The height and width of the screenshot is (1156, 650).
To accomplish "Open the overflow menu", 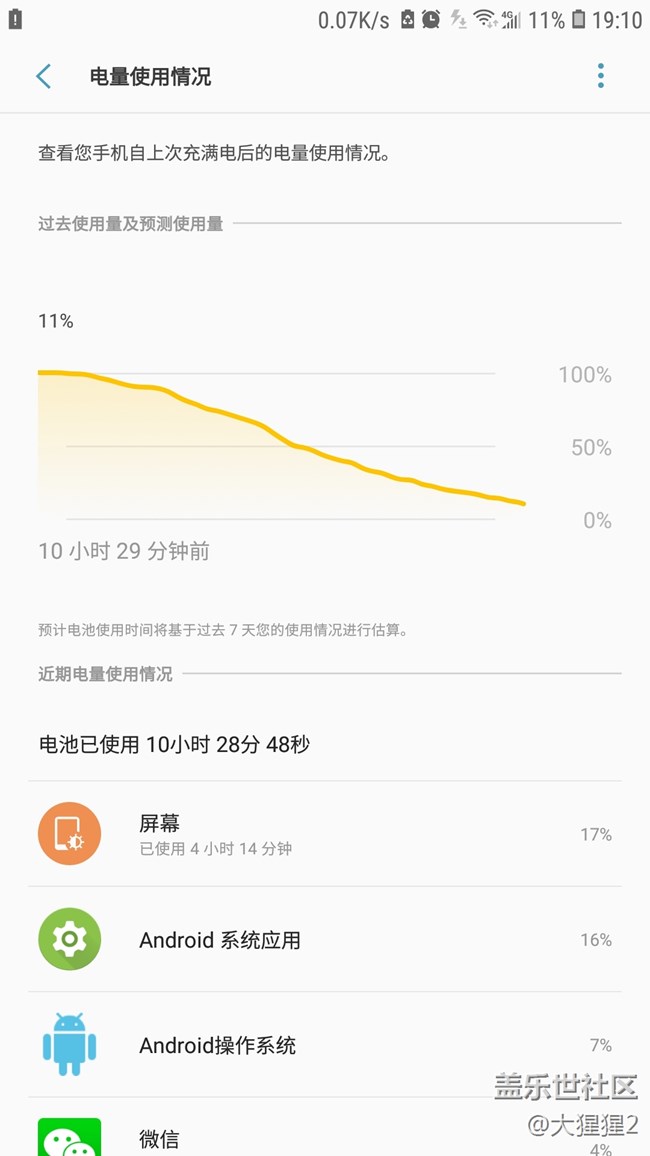I will pyautogui.click(x=600, y=76).
